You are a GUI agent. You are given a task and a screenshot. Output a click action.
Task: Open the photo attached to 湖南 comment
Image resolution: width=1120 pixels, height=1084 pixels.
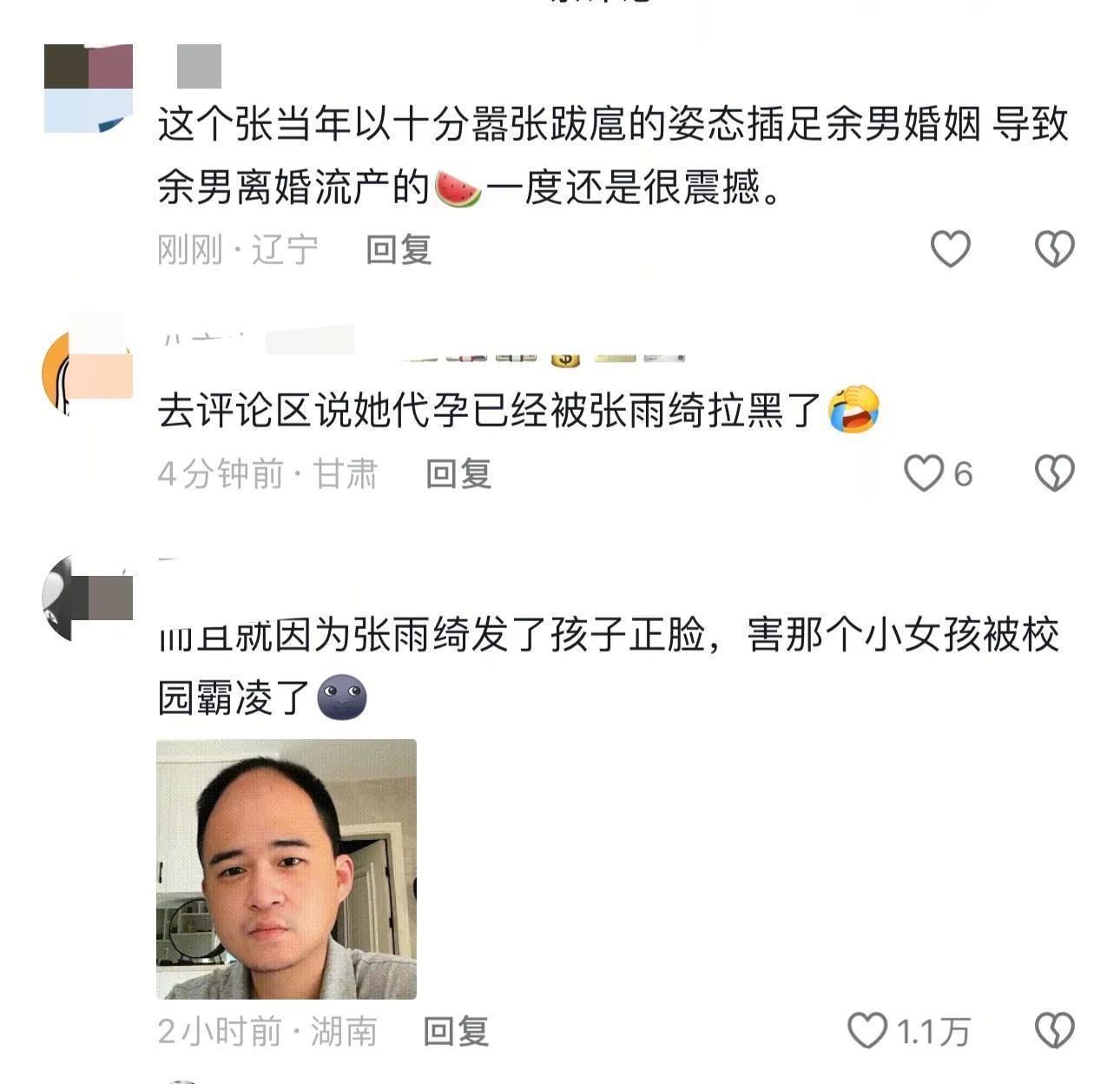[x=287, y=869]
